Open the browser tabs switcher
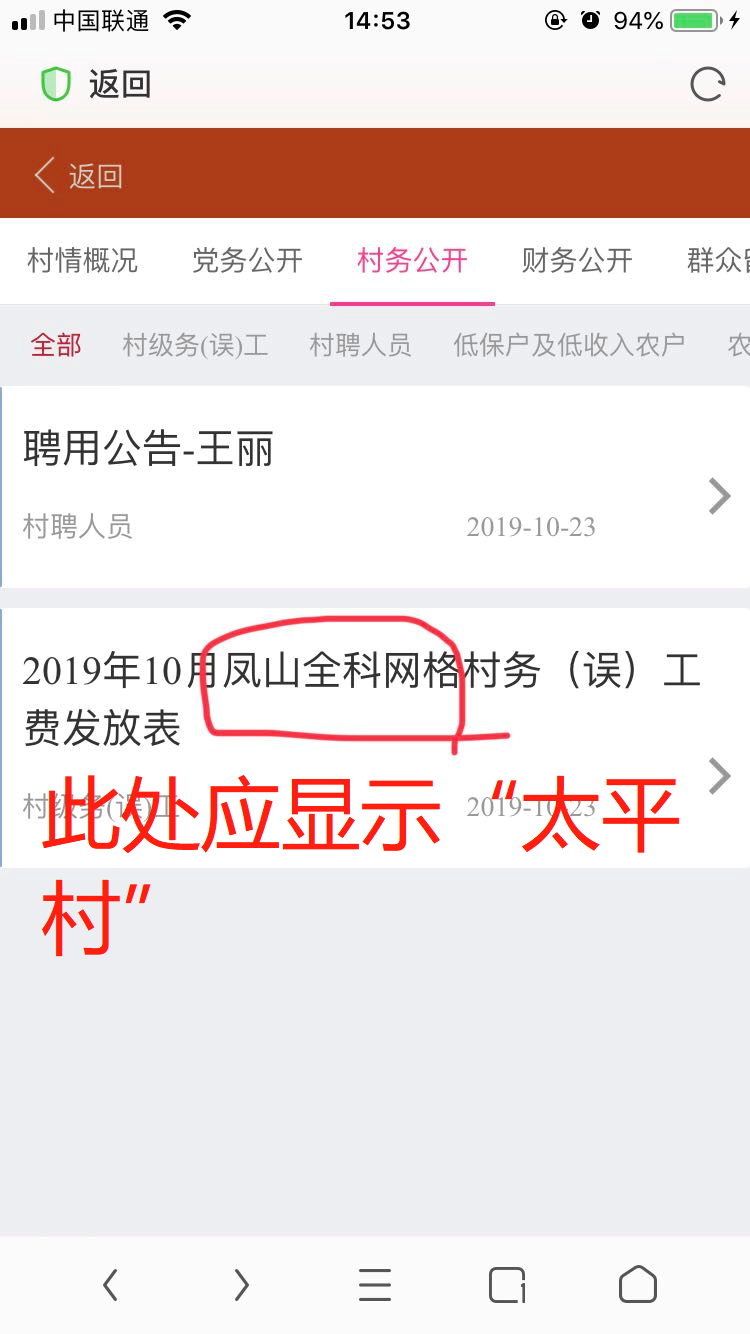This screenshot has height=1334, width=750. [x=507, y=1285]
